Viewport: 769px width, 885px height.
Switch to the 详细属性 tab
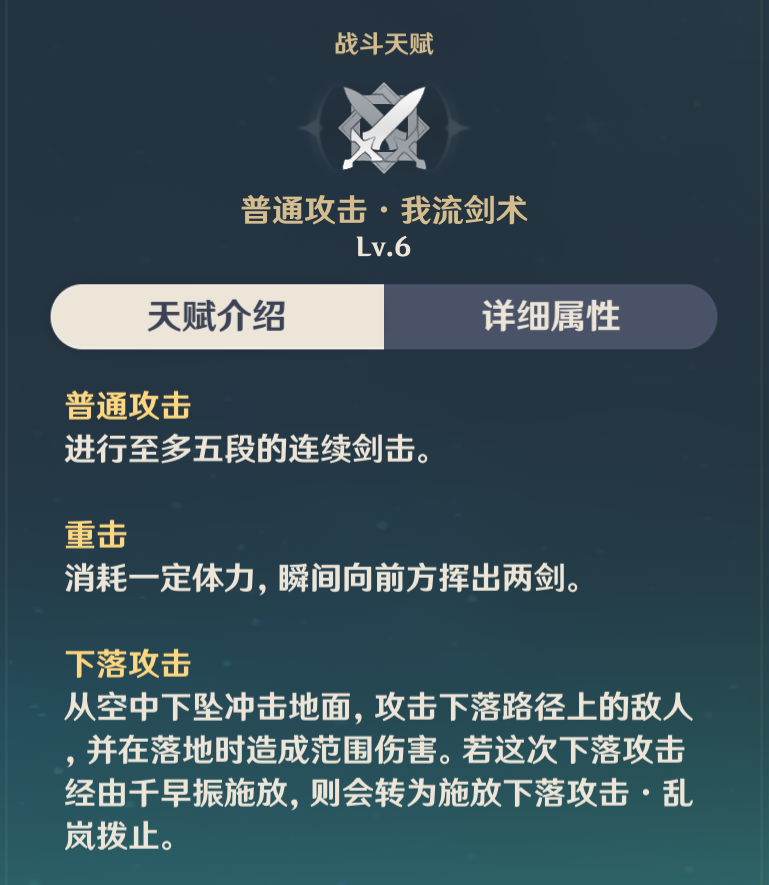pyautogui.click(x=551, y=317)
